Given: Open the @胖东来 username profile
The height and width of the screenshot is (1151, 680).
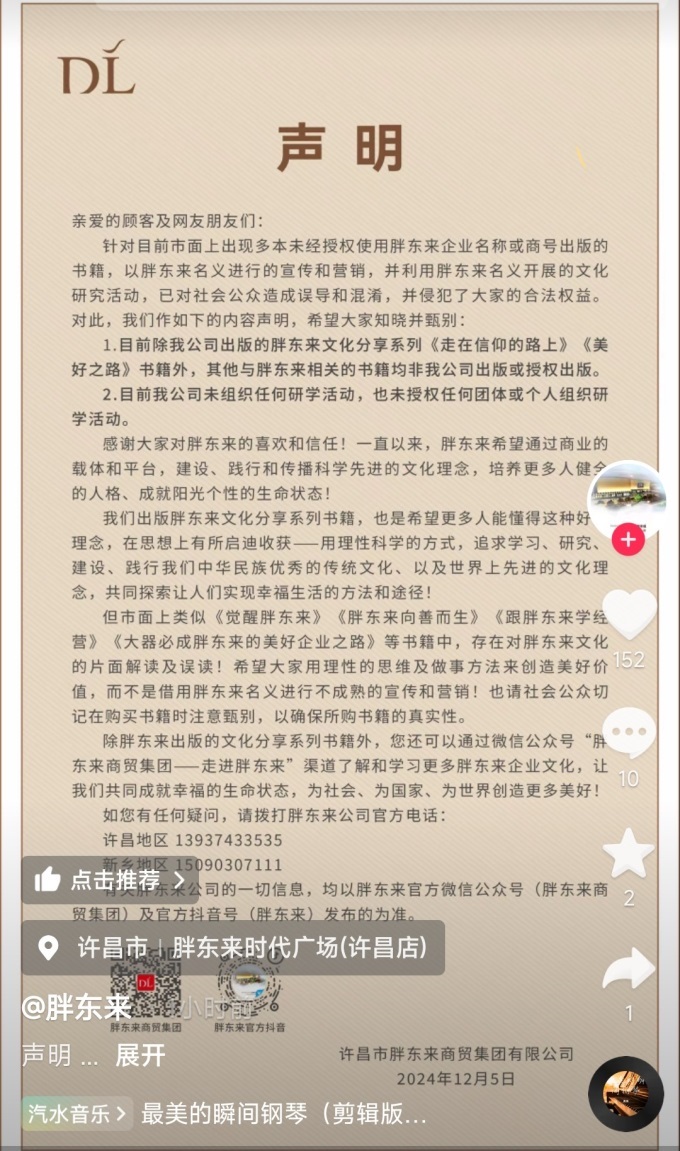Looking at the screenshot, I should tap(77, 1008).
